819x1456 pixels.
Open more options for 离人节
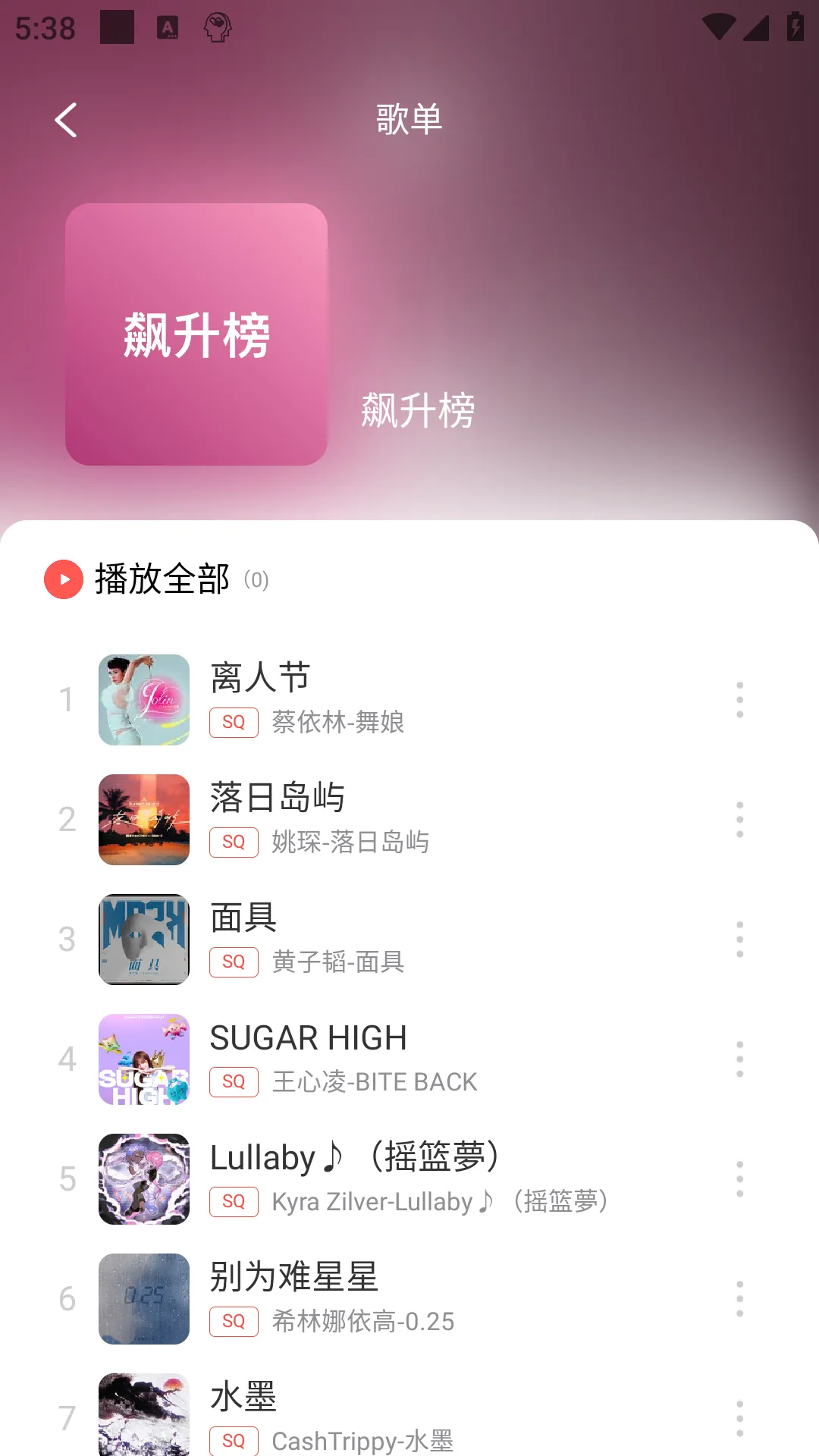739,699
